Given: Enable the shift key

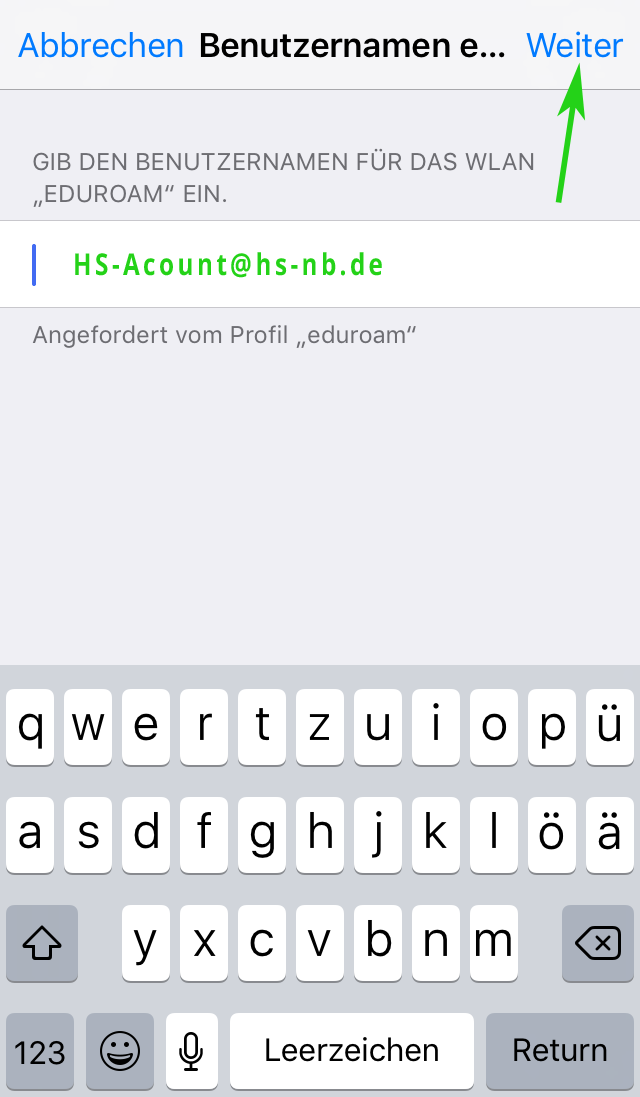Looking at the screenshot, I should pyautogui.click(x=41, y=943).
